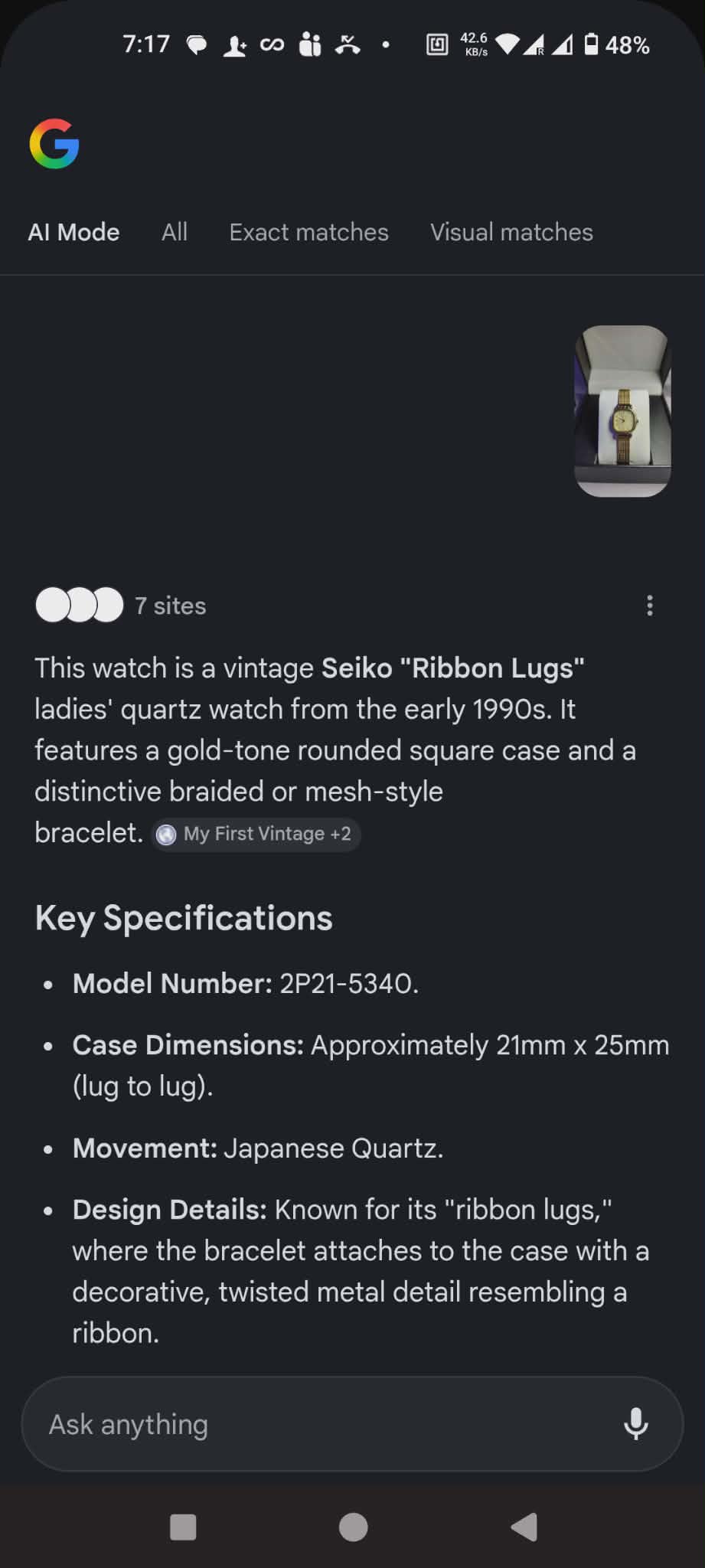This screenshot has height=1568, width=705.
Task: Go back using the system back button
Action: (524, 1527)
